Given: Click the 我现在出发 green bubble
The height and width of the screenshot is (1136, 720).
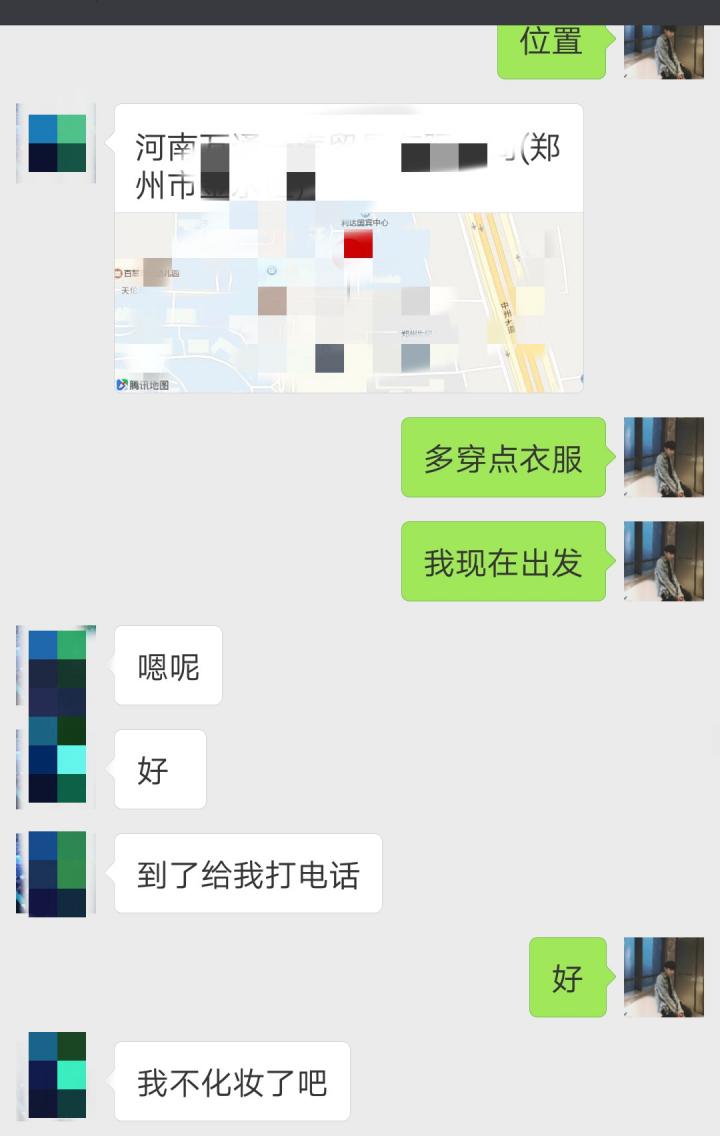Looking at the screenshot, I should pos(503,561).
